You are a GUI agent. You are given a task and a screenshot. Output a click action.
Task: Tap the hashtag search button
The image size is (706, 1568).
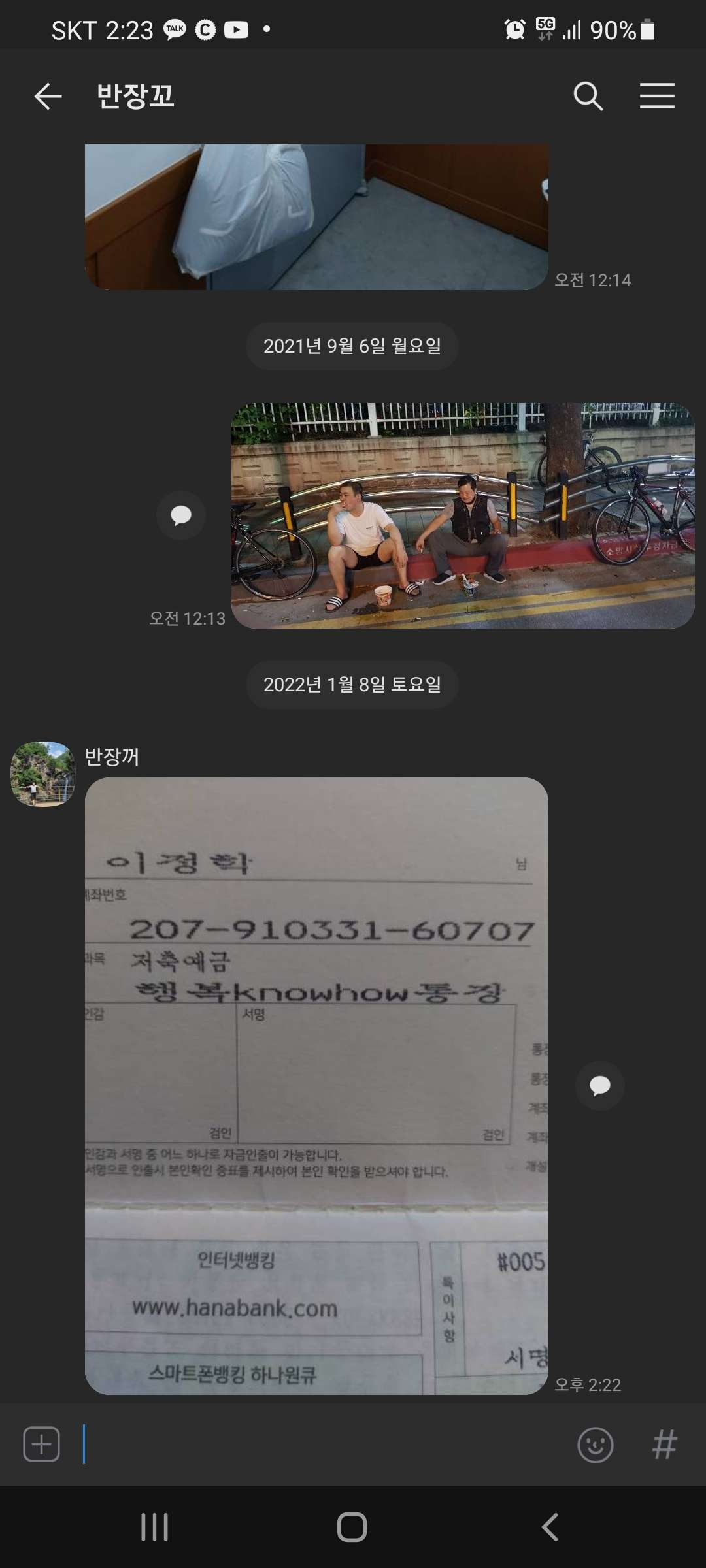pyautogui.click(x=665, y=1445)
